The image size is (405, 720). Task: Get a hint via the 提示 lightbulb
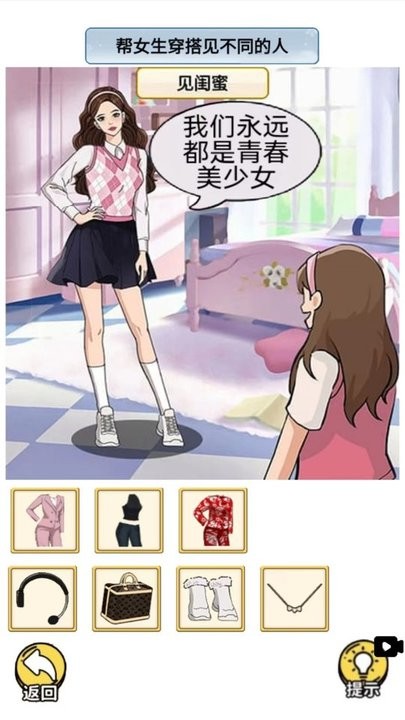click(364, 671)
